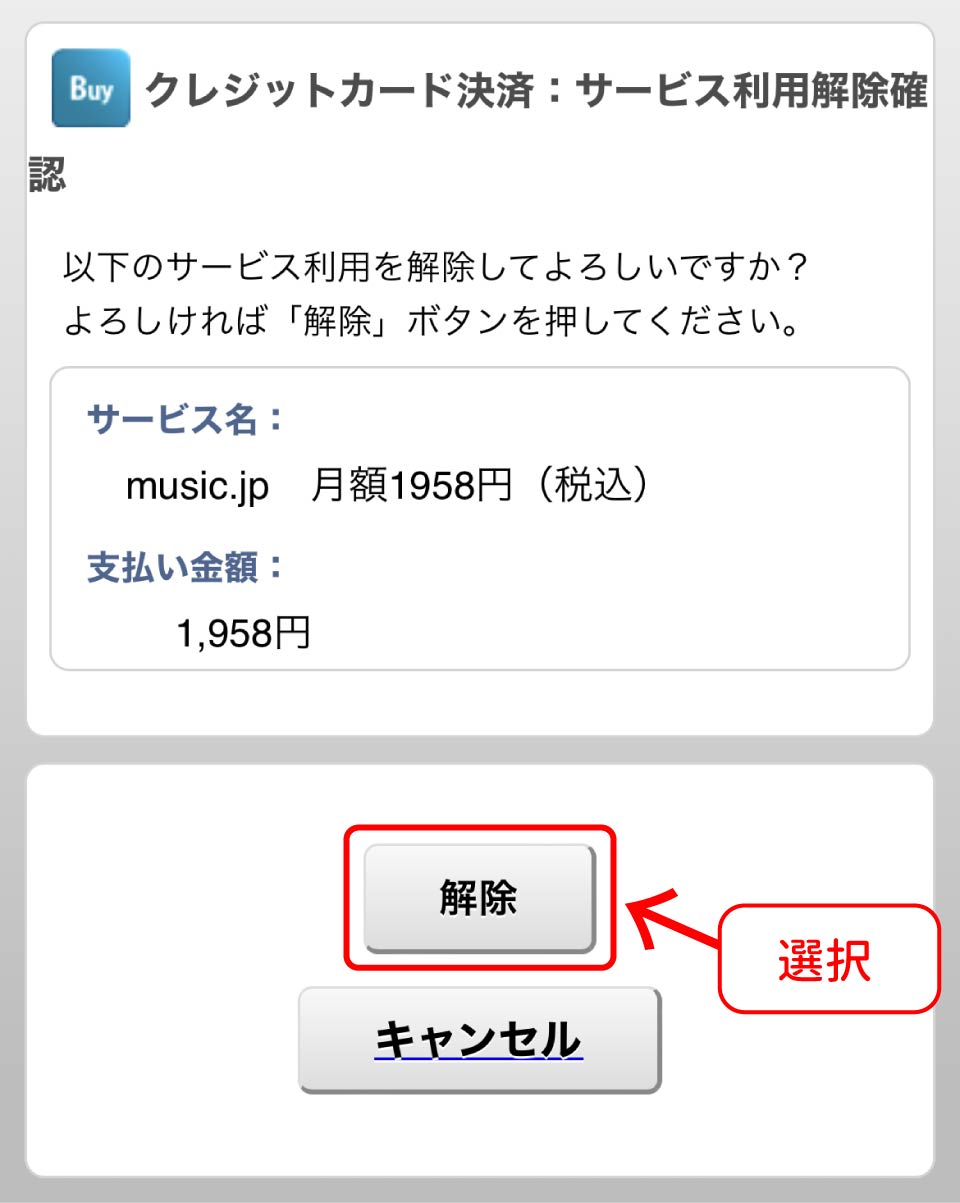Viewport: 960px width, 1203px height.
Task: Confirm cancellation with the 解除 button
Action: coord(479,897)
